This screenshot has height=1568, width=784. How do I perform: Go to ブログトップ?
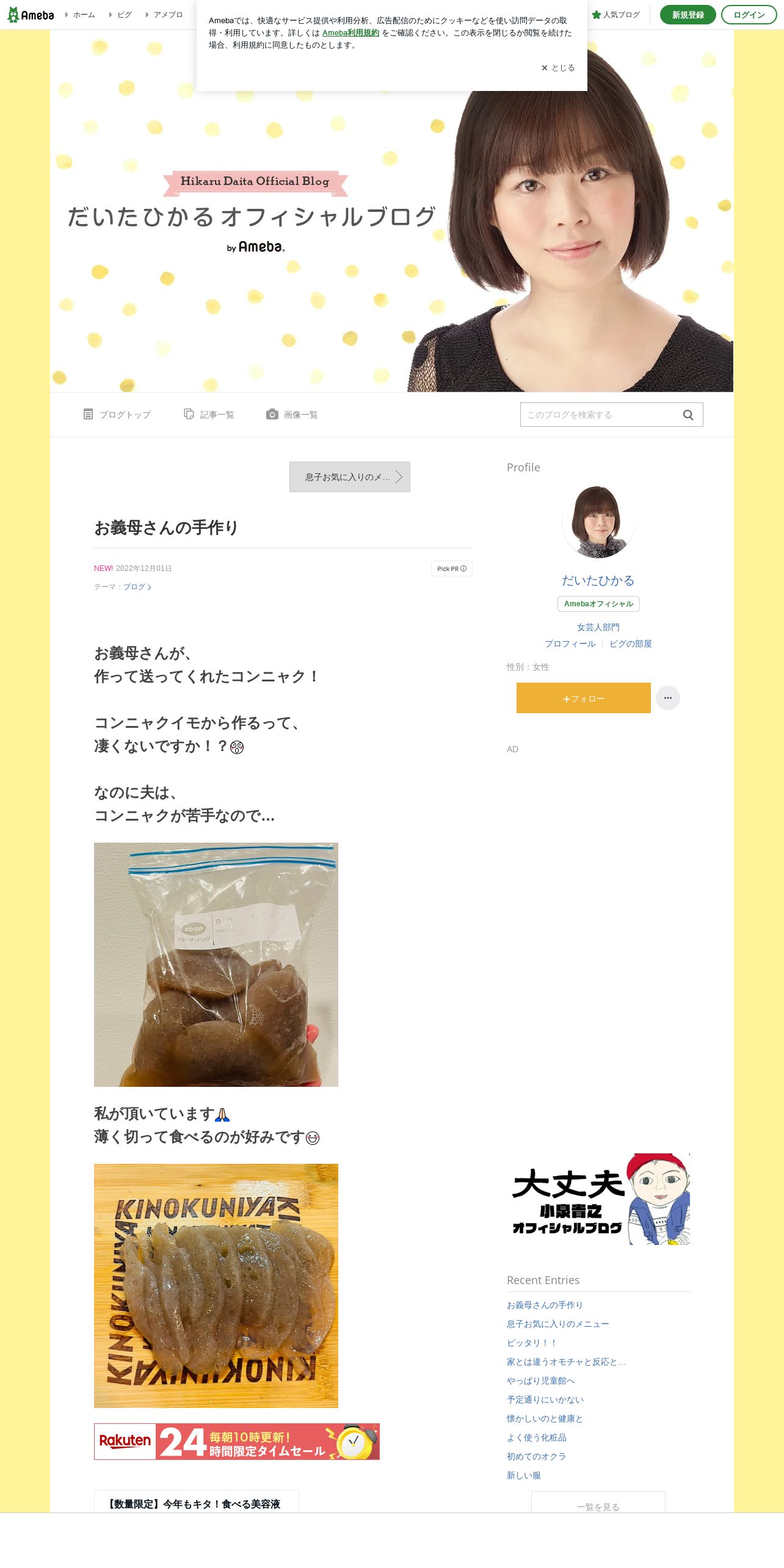click(117, 415)
